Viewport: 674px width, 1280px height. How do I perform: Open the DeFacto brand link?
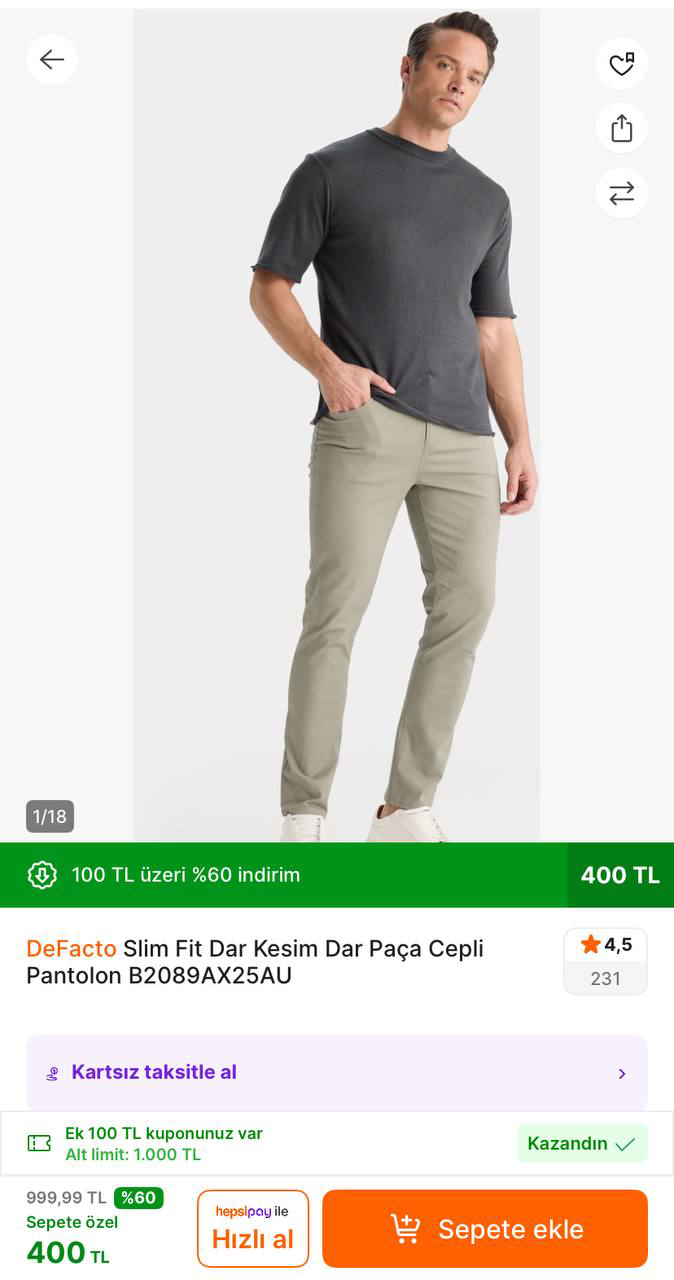71,948
